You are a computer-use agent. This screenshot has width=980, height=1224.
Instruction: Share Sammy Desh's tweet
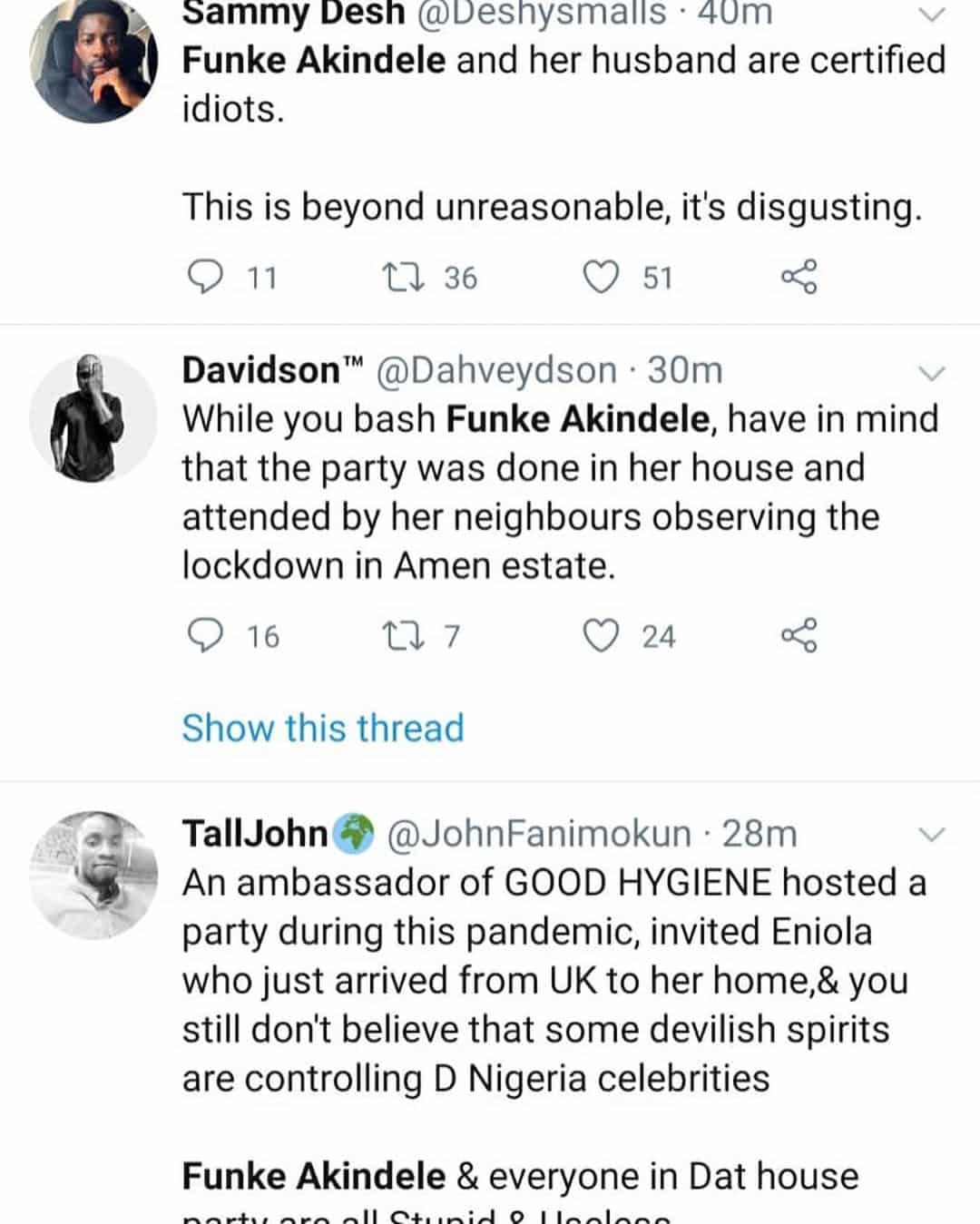coord(799,276)
